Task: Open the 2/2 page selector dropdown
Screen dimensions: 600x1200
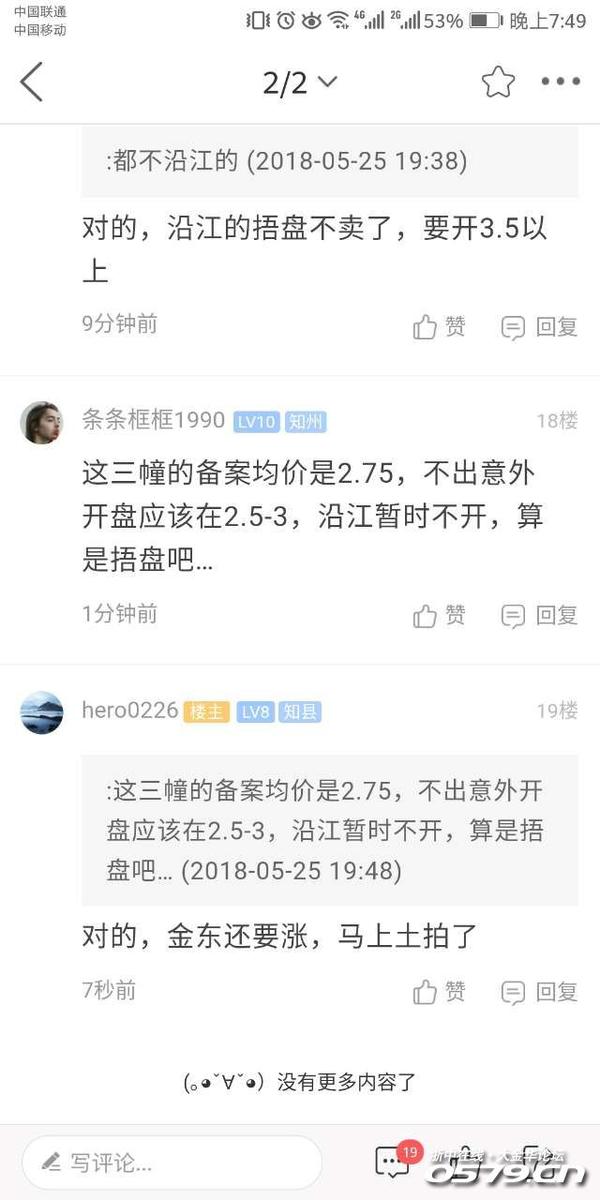Action: 299,83
